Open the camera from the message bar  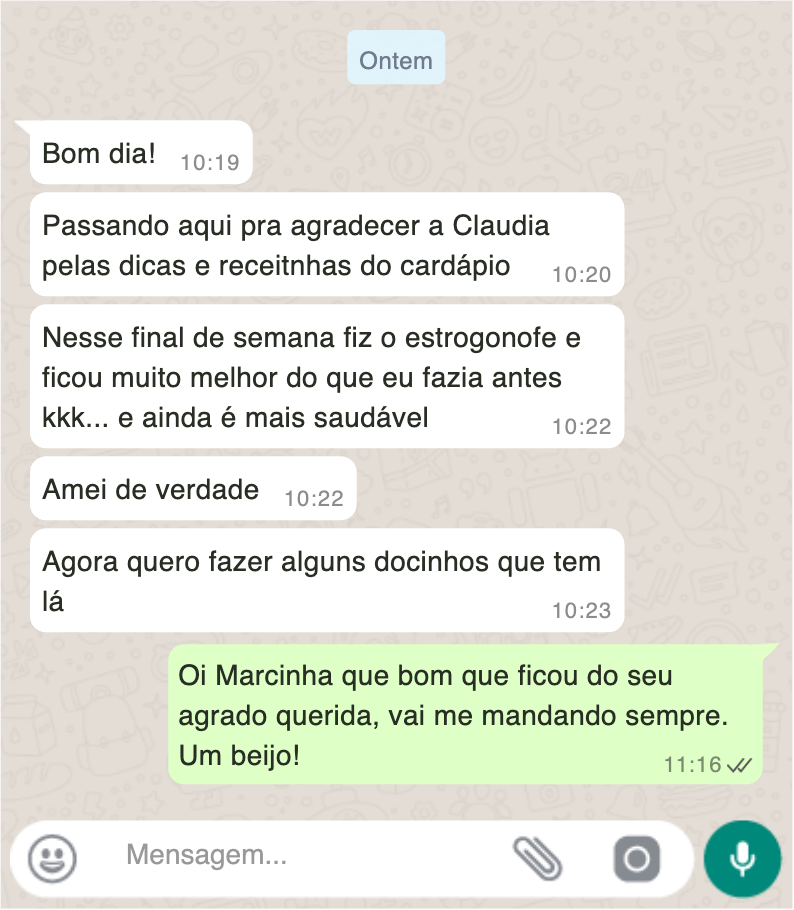point(637,858)
